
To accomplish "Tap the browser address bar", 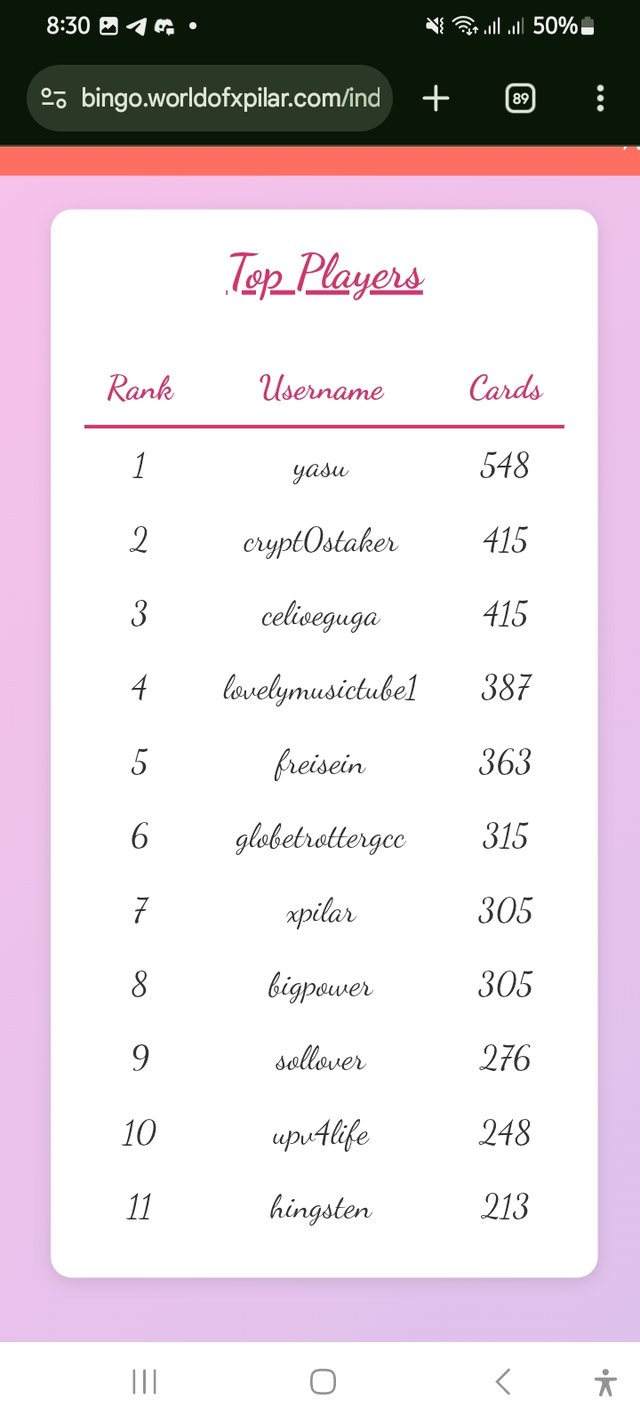I will click(x=230, y=98).
